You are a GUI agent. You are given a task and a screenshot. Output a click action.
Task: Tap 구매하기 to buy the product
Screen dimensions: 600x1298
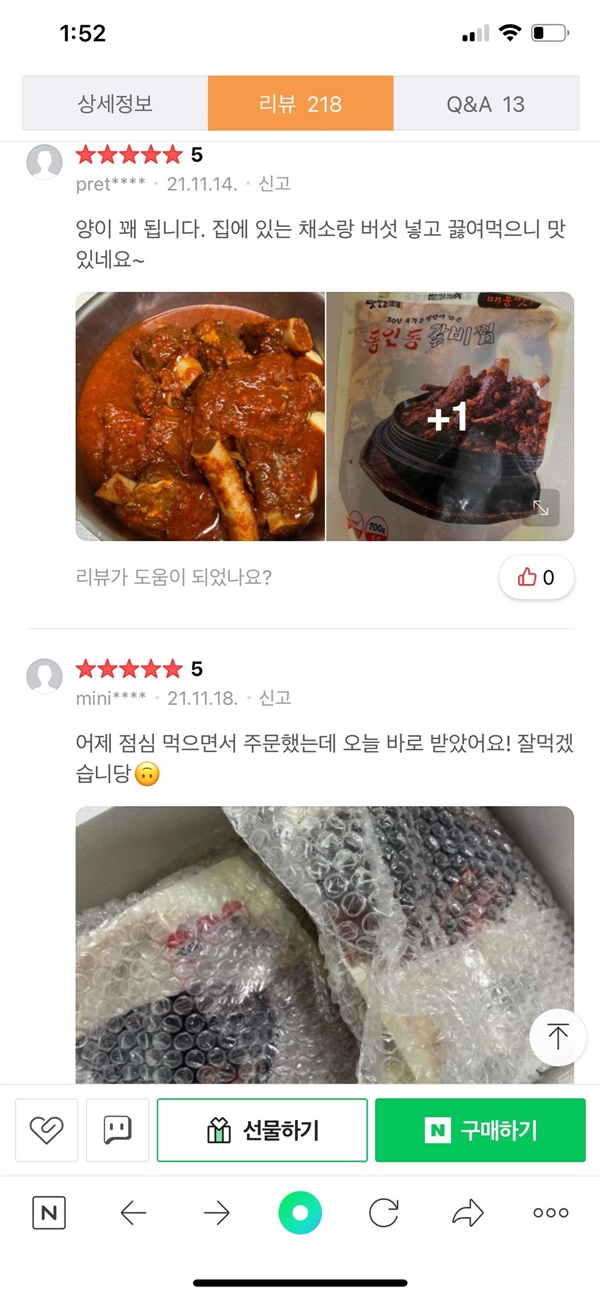[480, 1130]
